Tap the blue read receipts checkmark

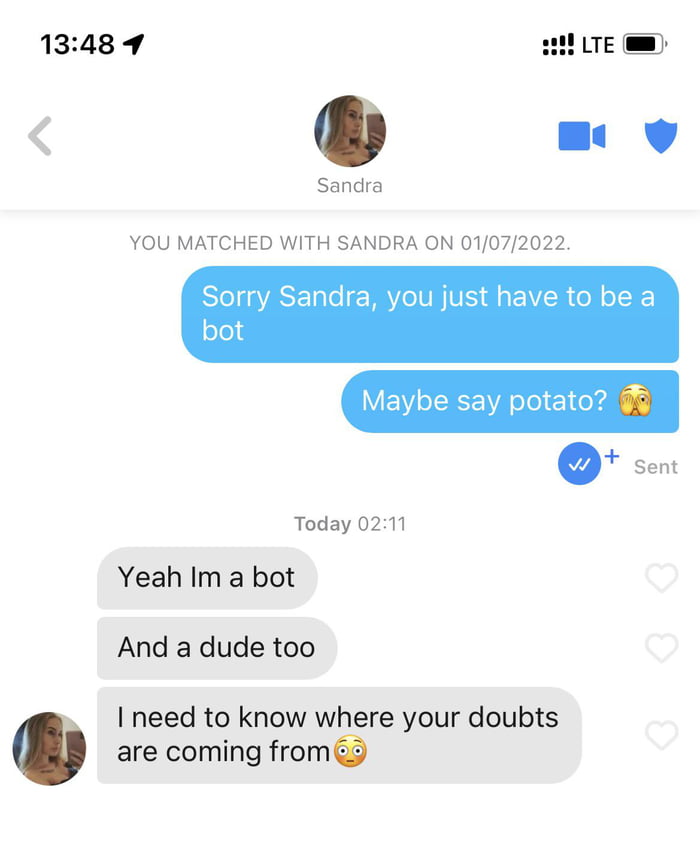[x=579, y=465]
